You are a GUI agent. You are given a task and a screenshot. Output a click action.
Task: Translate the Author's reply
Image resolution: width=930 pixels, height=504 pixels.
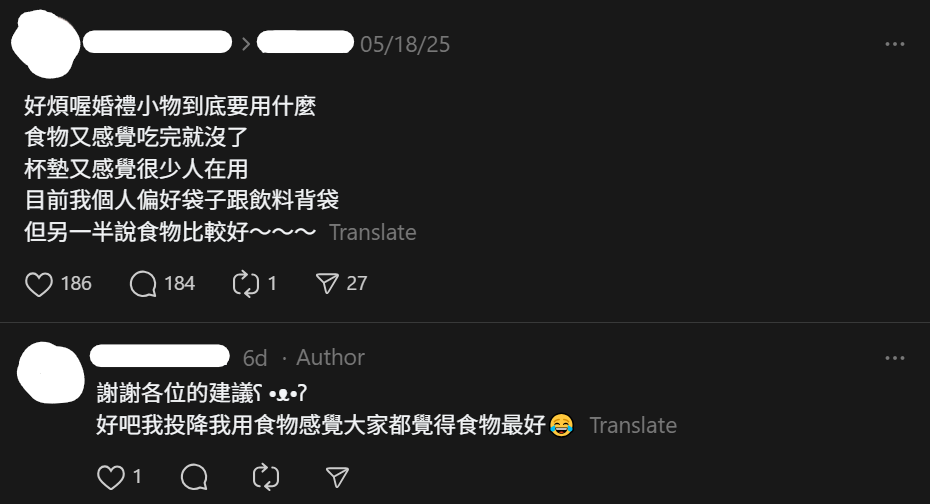[x=633, y=425]
